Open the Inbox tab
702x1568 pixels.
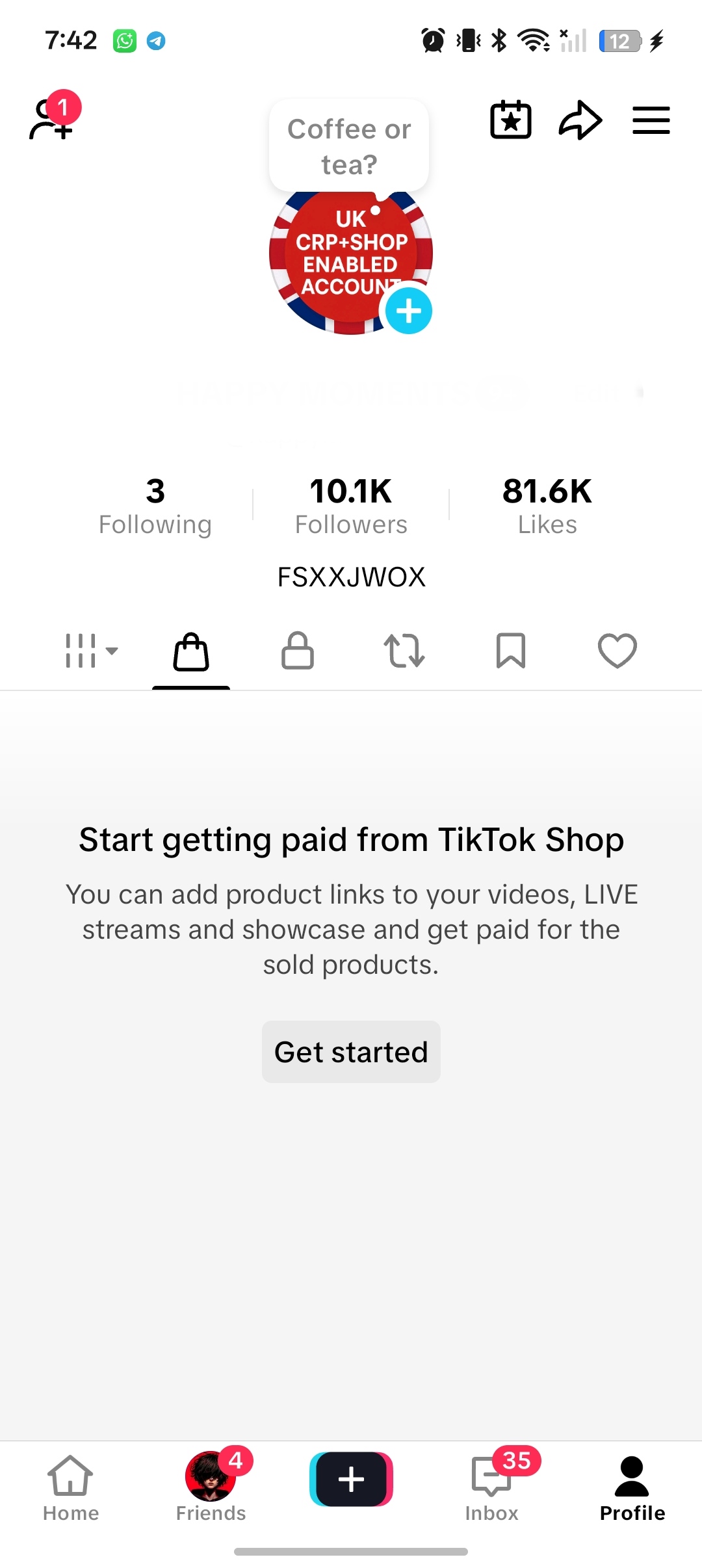tap(492, 1489)
